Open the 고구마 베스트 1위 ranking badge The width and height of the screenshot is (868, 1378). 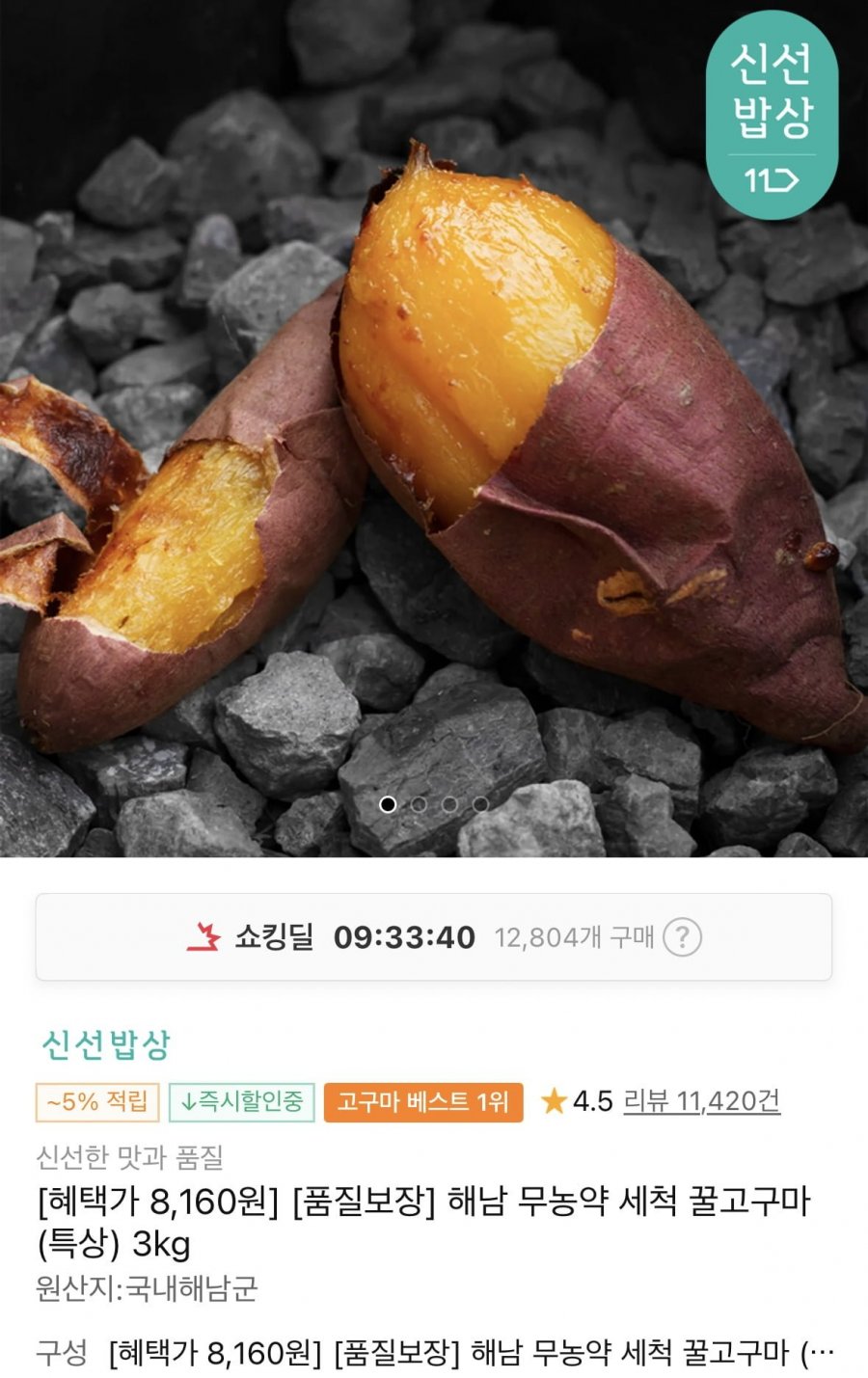pyautogui.click(x=423, y=1102)
